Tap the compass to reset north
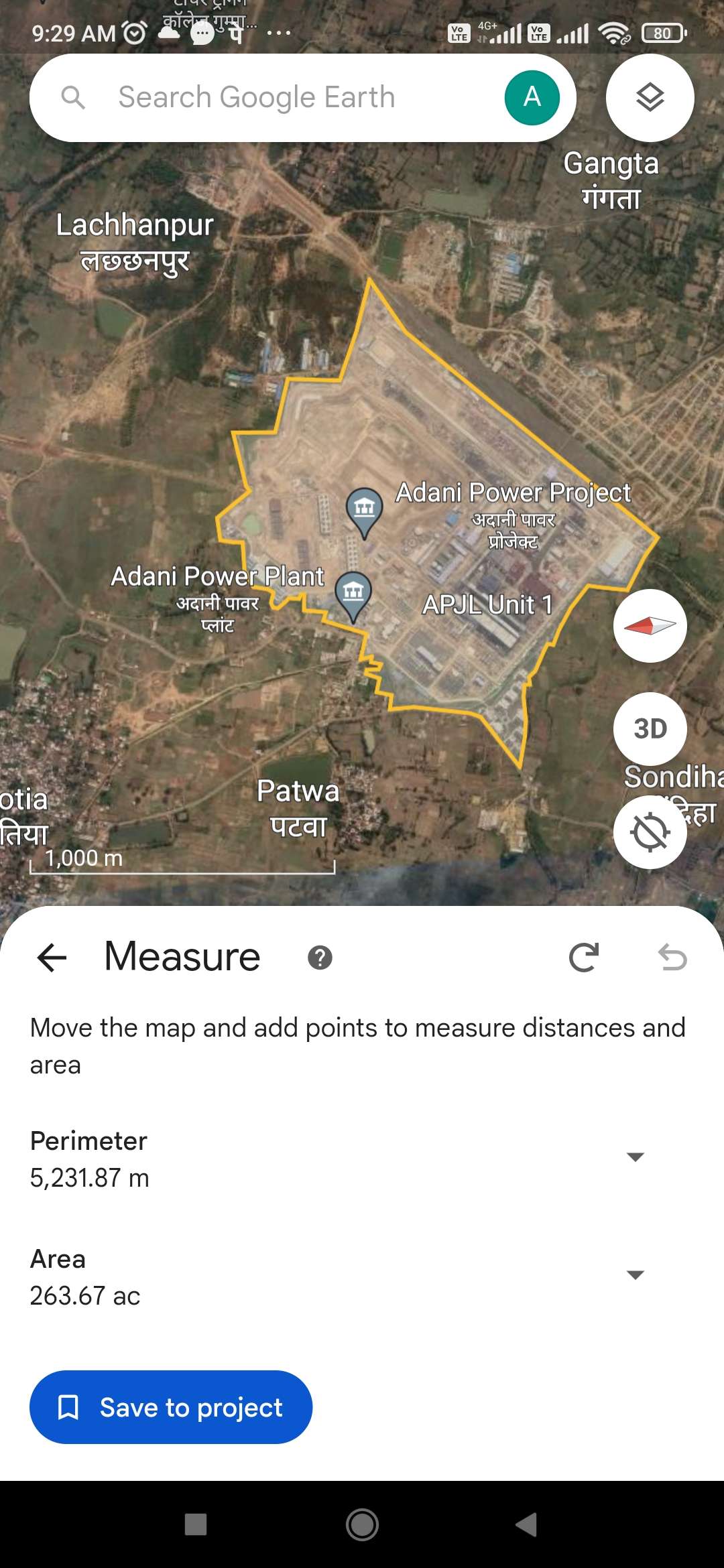This screenshot has height=1568, width=724. point(650,626)
